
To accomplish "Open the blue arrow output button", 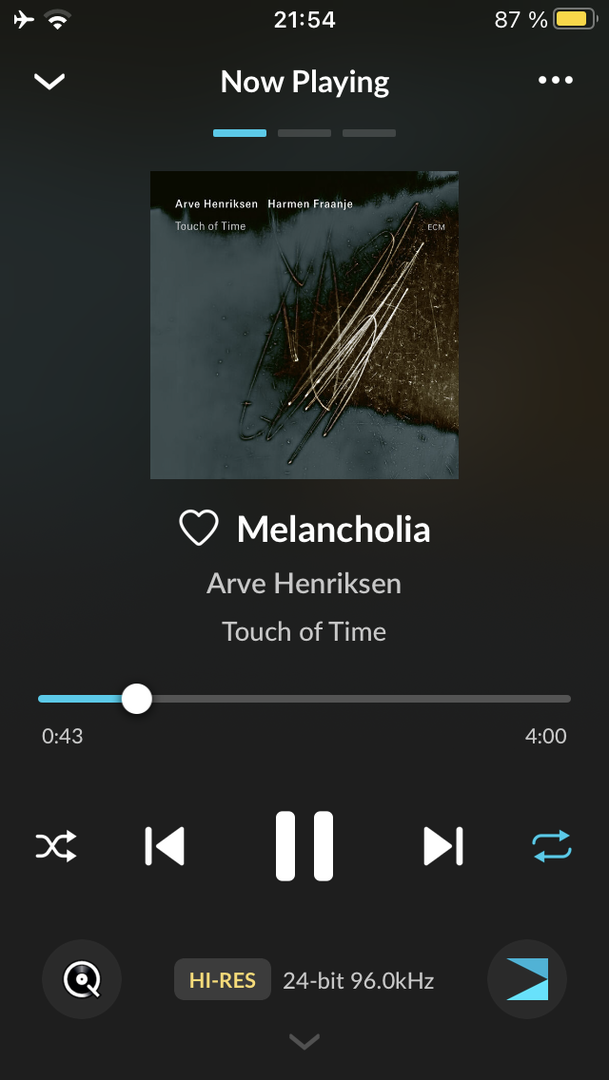I will coord(527,980).
